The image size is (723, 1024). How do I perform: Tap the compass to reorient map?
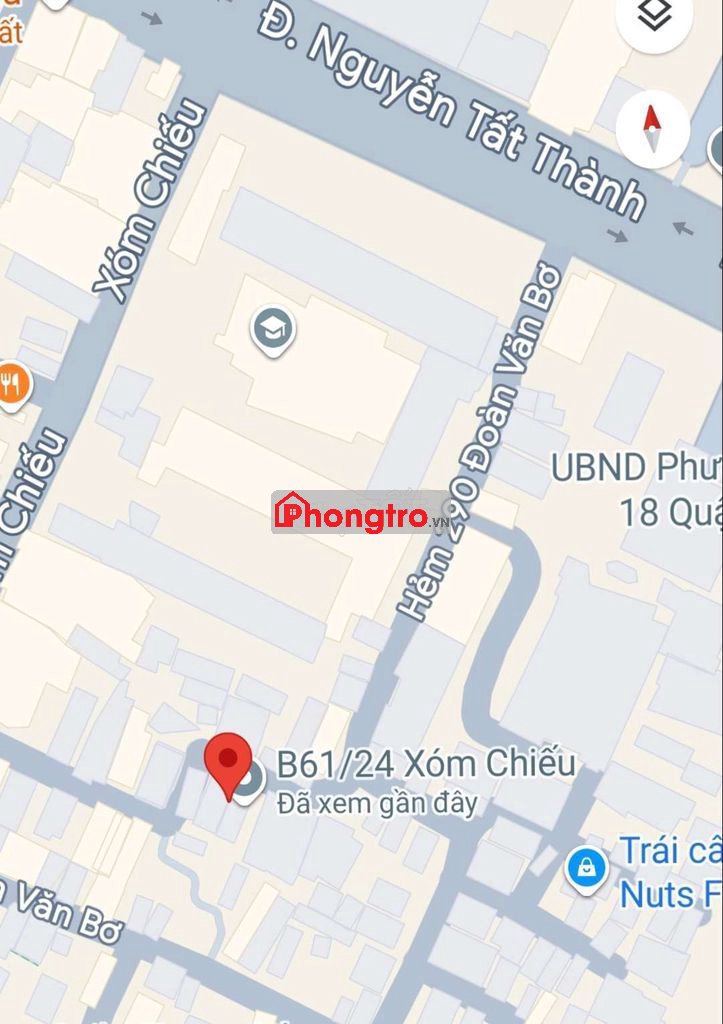tap(652, 129)
